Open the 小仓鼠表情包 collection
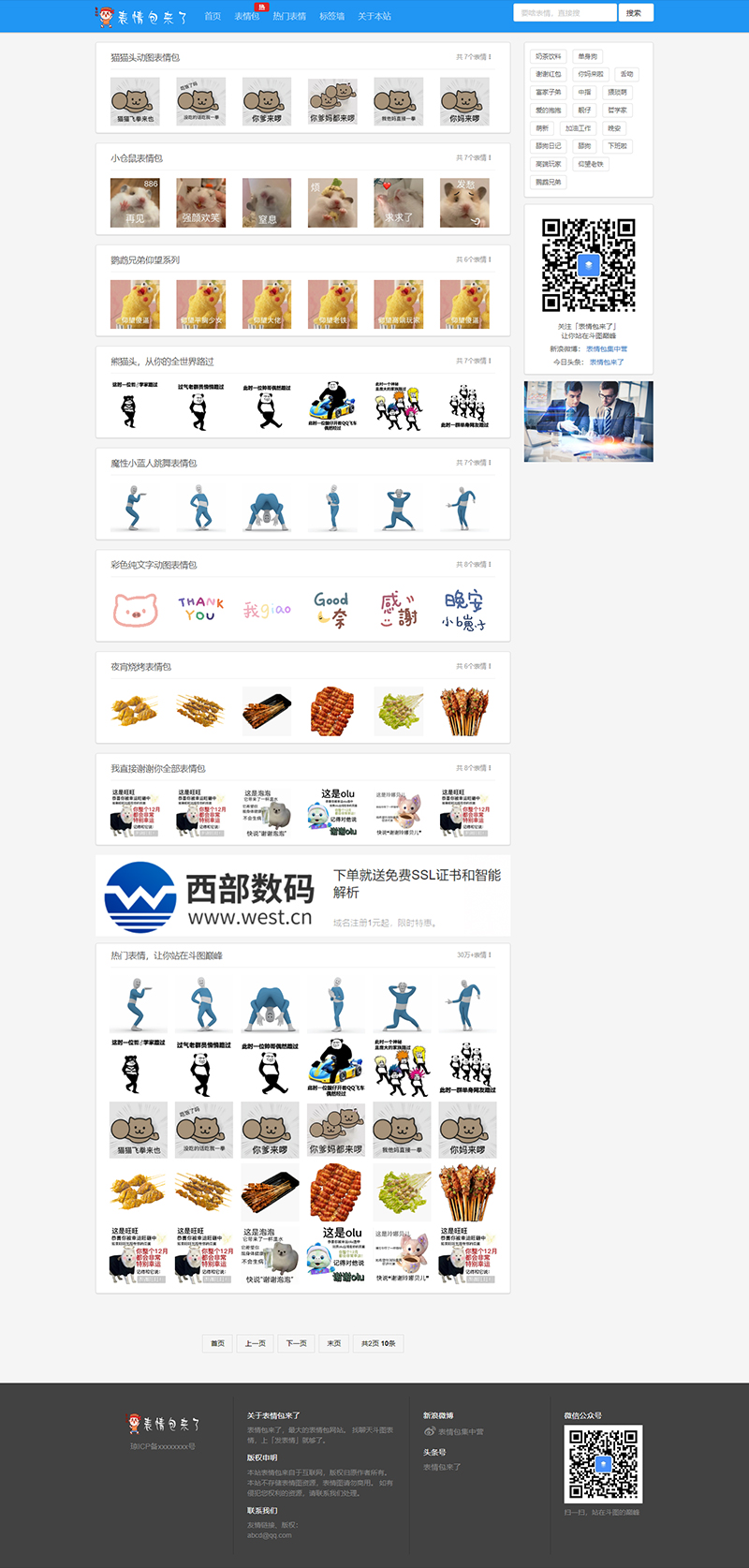Viewport: 749px width, 1568px height. 137,158
